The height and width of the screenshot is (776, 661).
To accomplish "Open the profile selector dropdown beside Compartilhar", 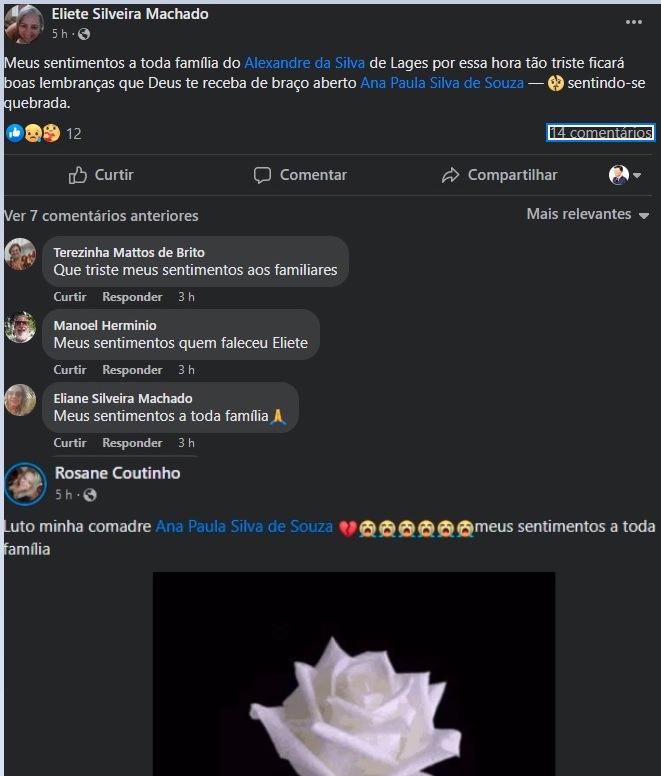I will (x=625, y=175).
